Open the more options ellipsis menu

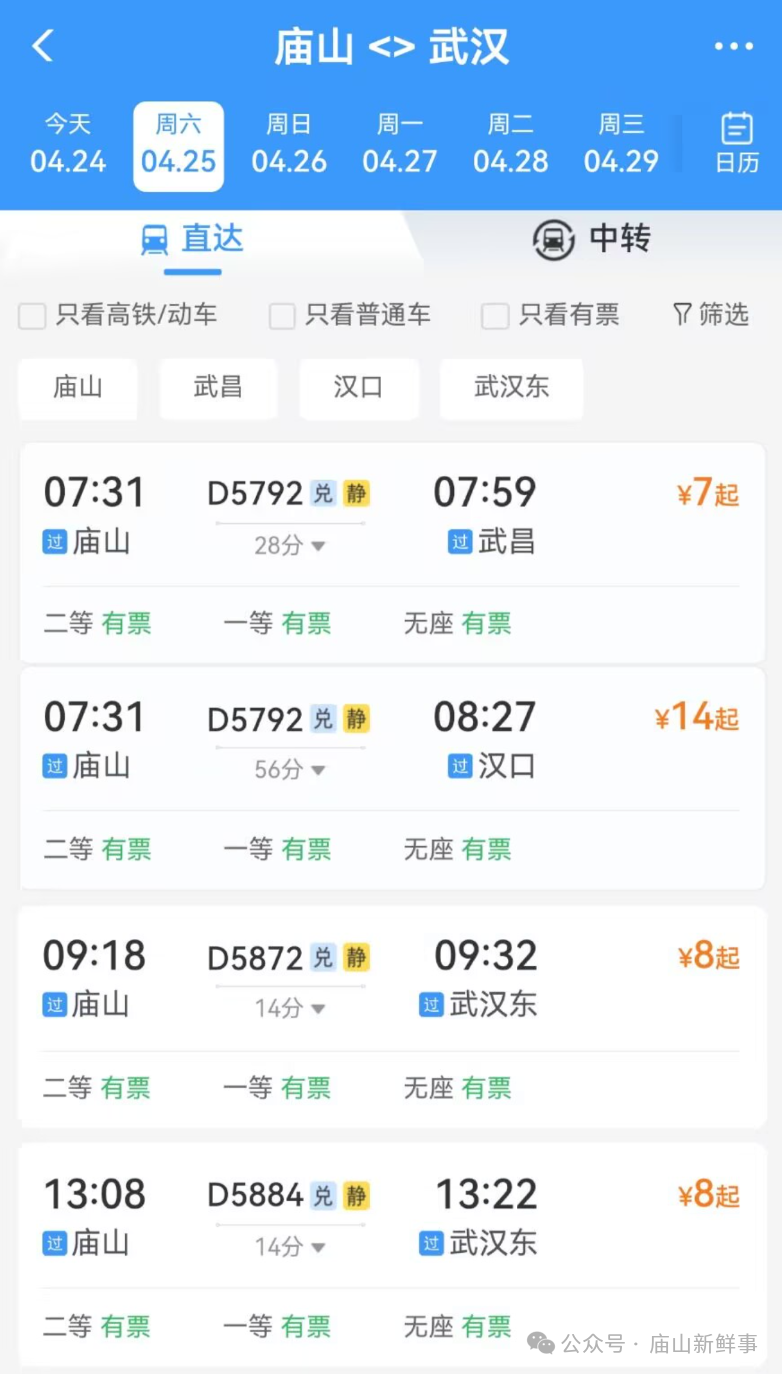click(735, 45)
